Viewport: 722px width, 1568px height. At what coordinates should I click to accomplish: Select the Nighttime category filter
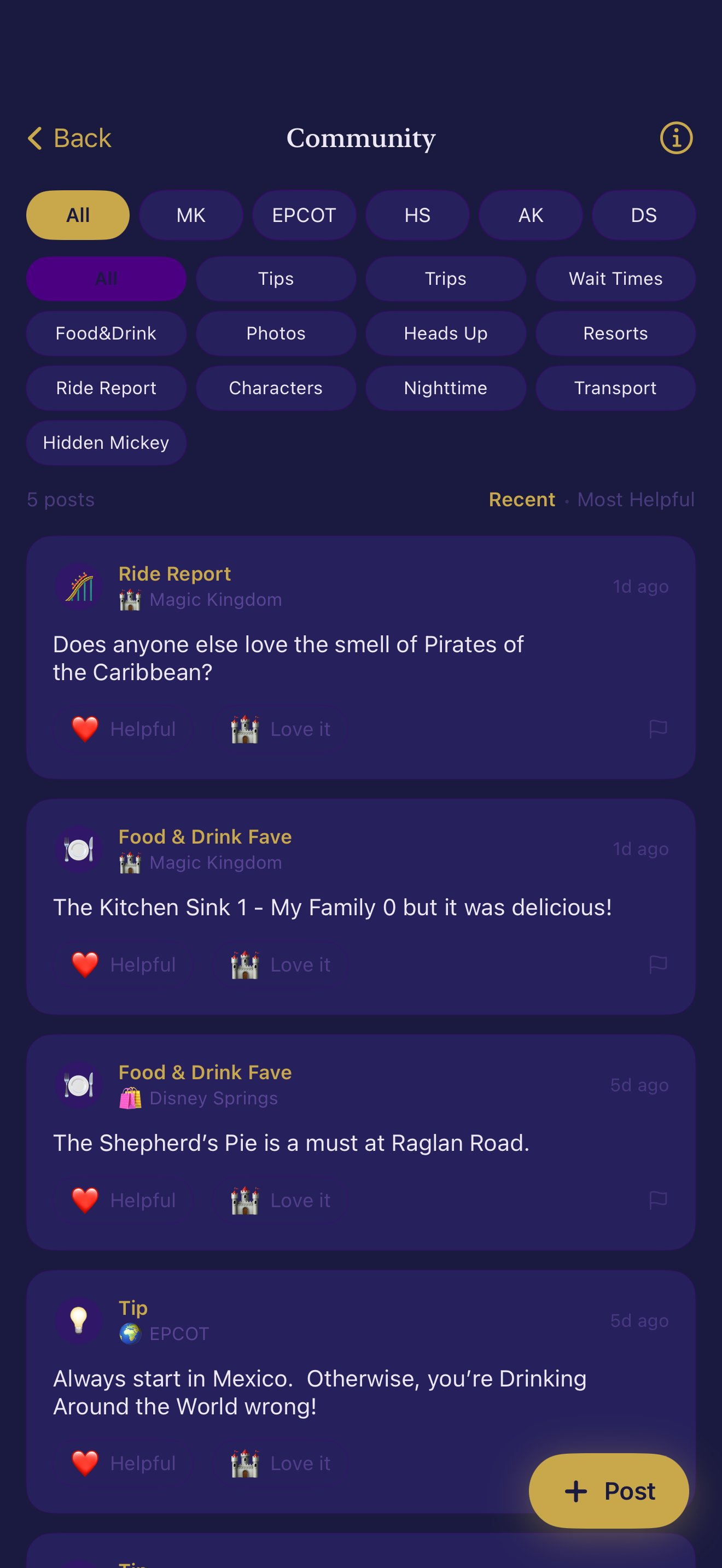pyautogui.click(x=445, y=388)
